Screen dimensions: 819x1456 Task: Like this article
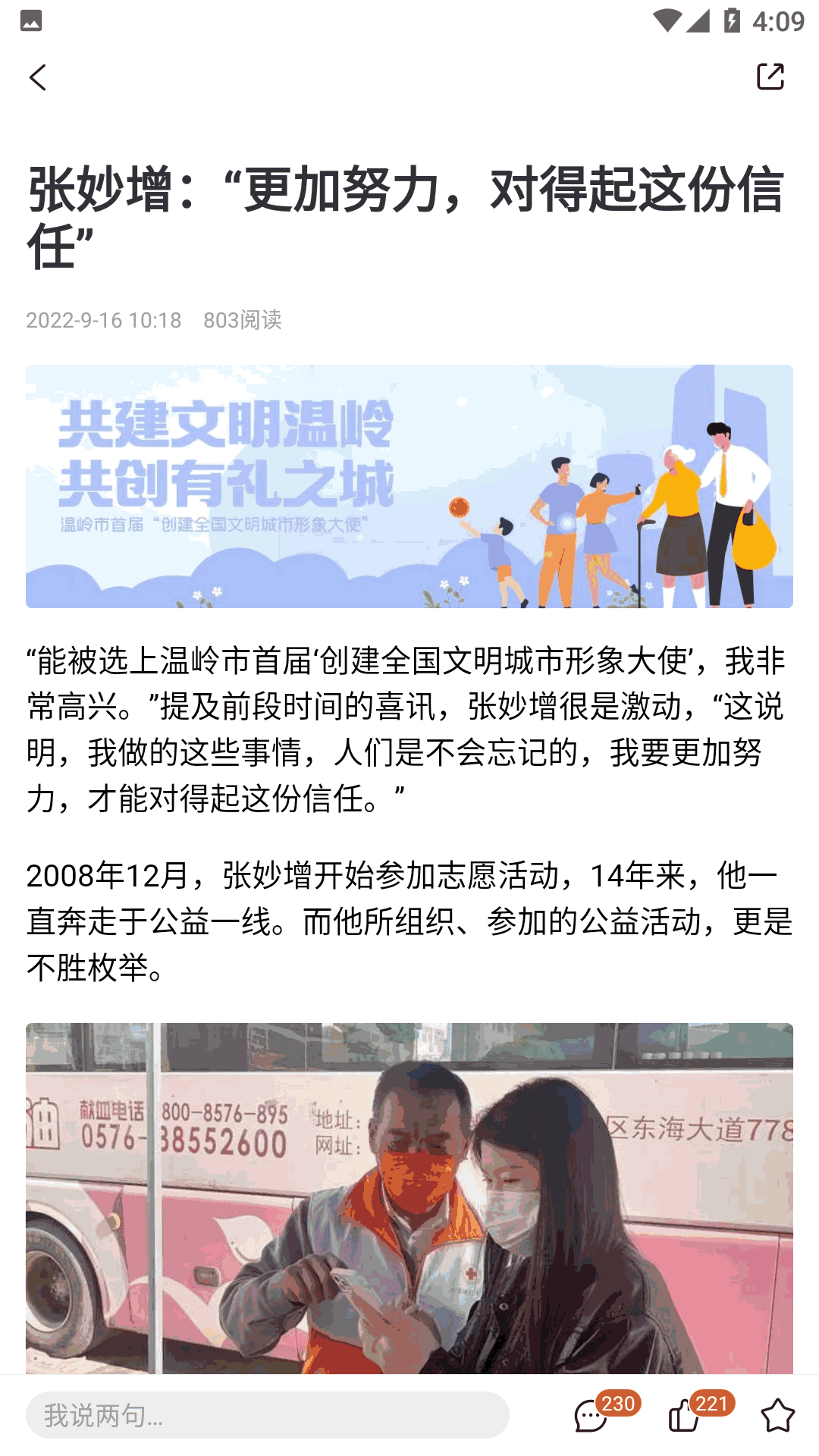pyautogui.click(x=685, y=1415)
